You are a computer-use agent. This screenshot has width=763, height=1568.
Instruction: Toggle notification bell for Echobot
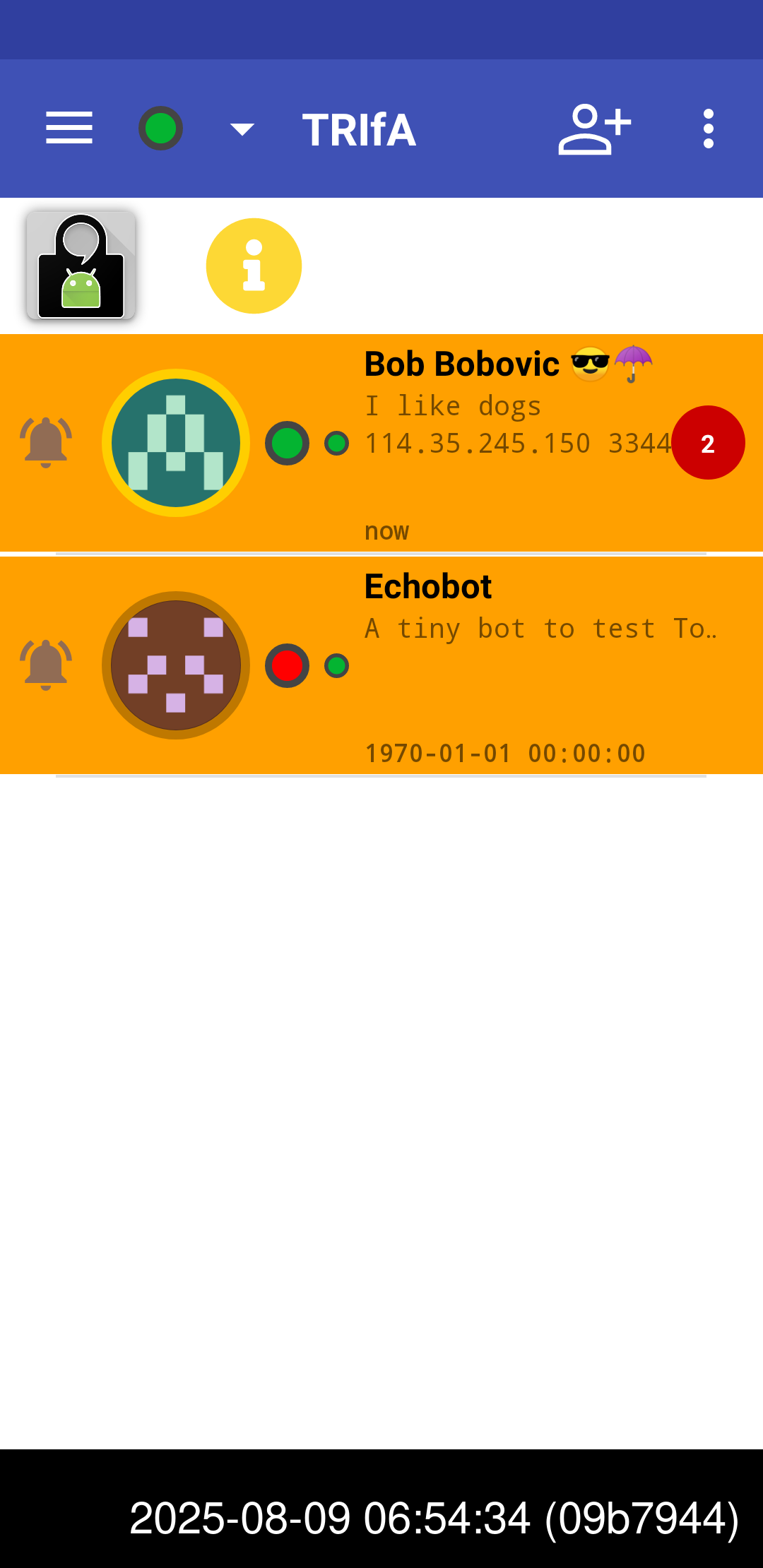coord(46,665)
